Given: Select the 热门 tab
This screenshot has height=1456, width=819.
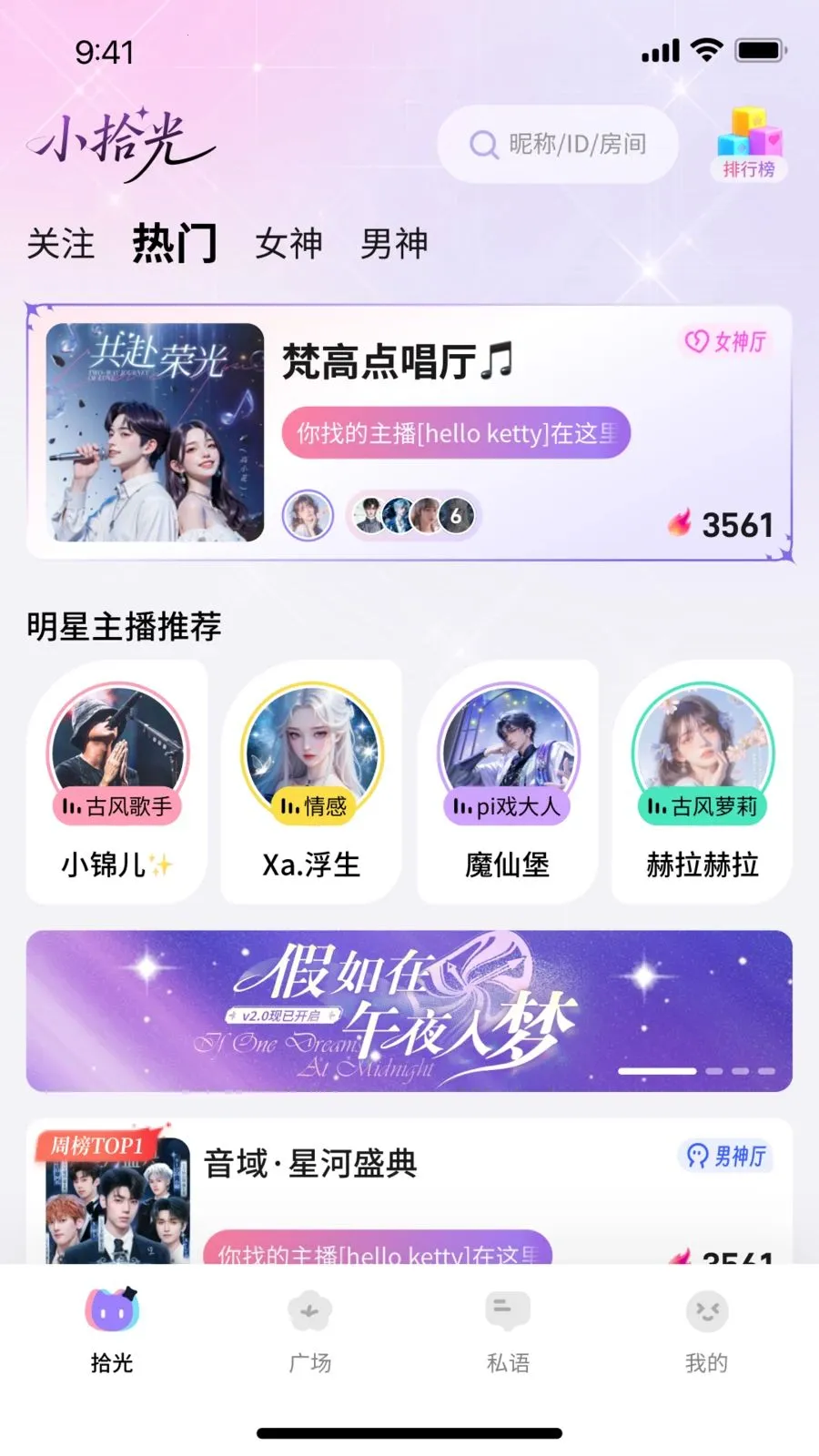Looking at the screenshot, I should [175, 244].
